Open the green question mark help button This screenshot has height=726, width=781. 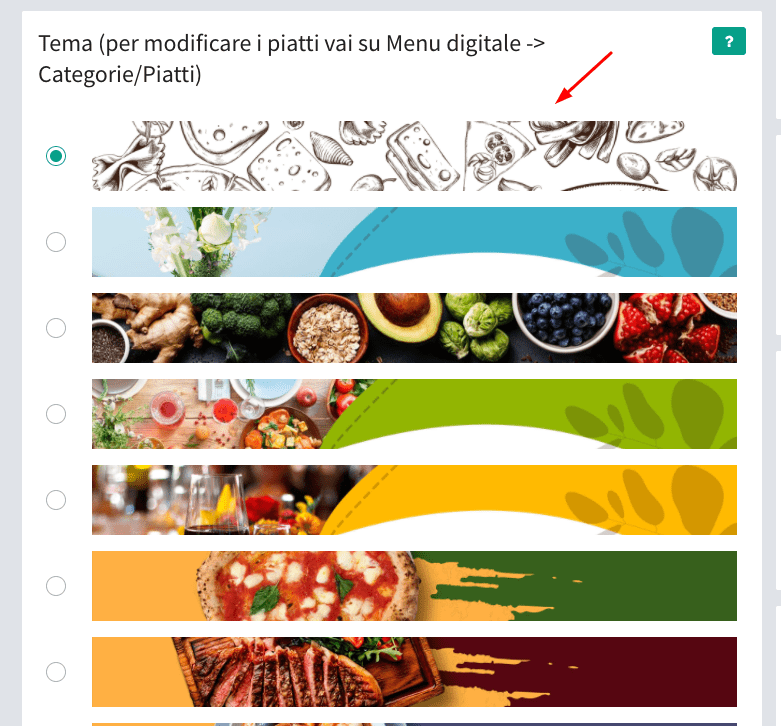tap(728, 42)
